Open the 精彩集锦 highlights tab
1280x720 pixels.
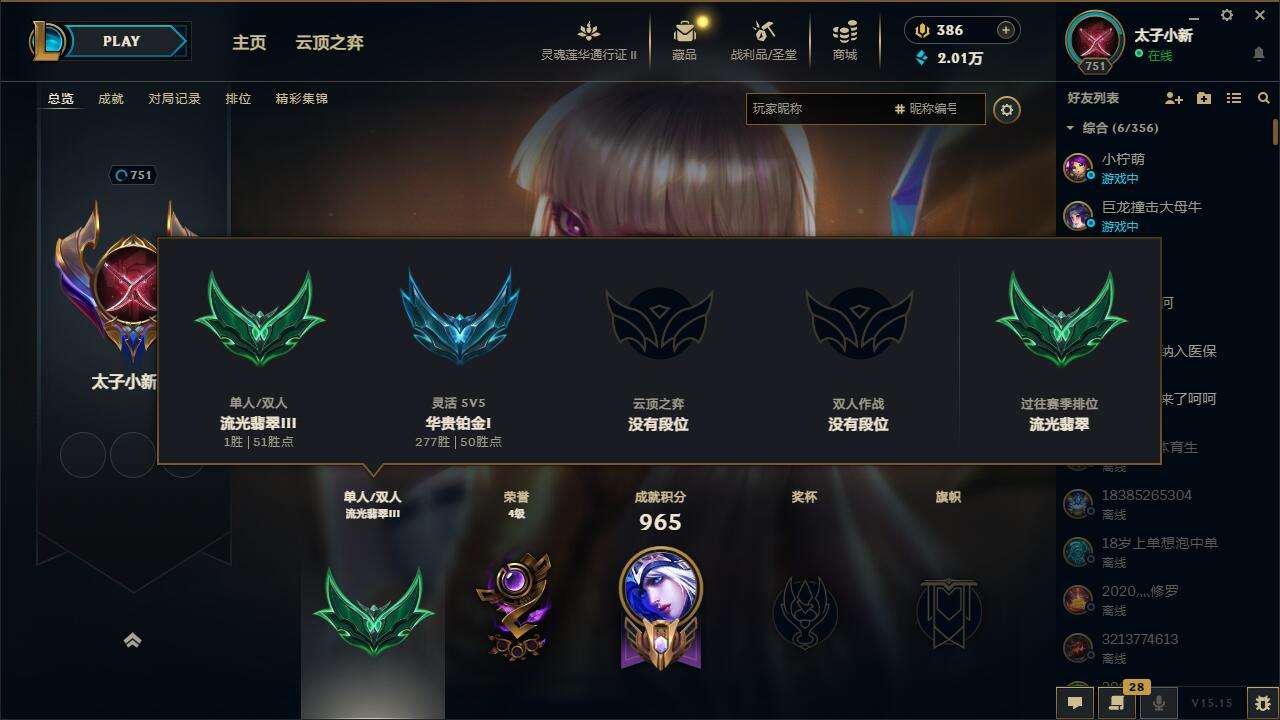tap(301, 98)
